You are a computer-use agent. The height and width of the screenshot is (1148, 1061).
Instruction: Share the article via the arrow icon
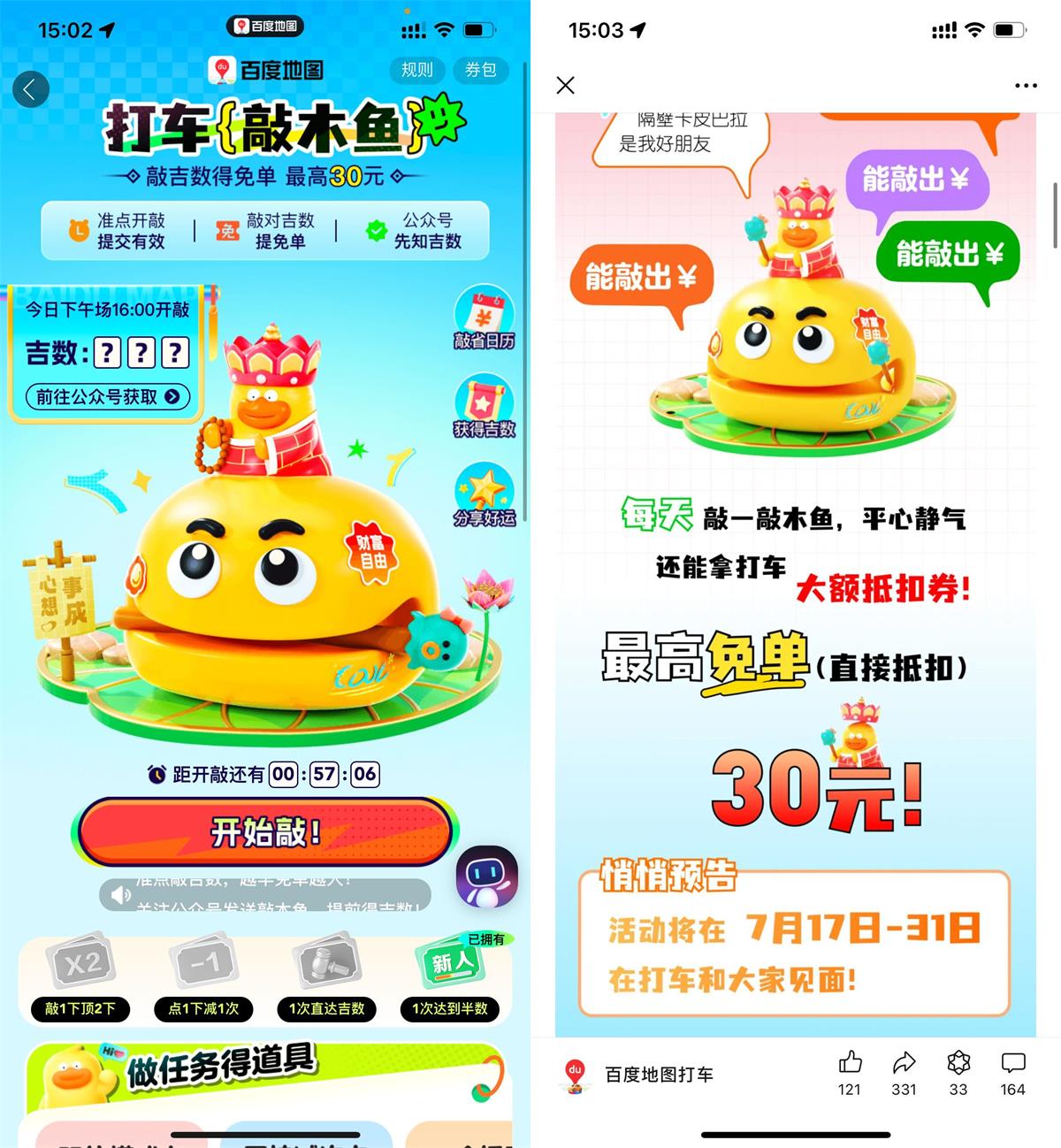coord(904,1073)
